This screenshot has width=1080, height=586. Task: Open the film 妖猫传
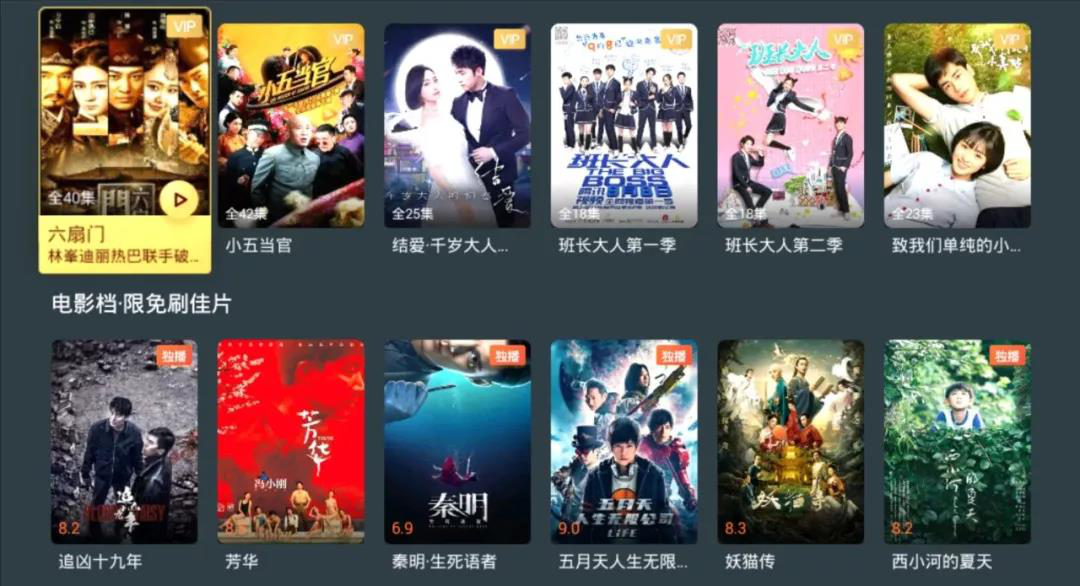[790, 441]
